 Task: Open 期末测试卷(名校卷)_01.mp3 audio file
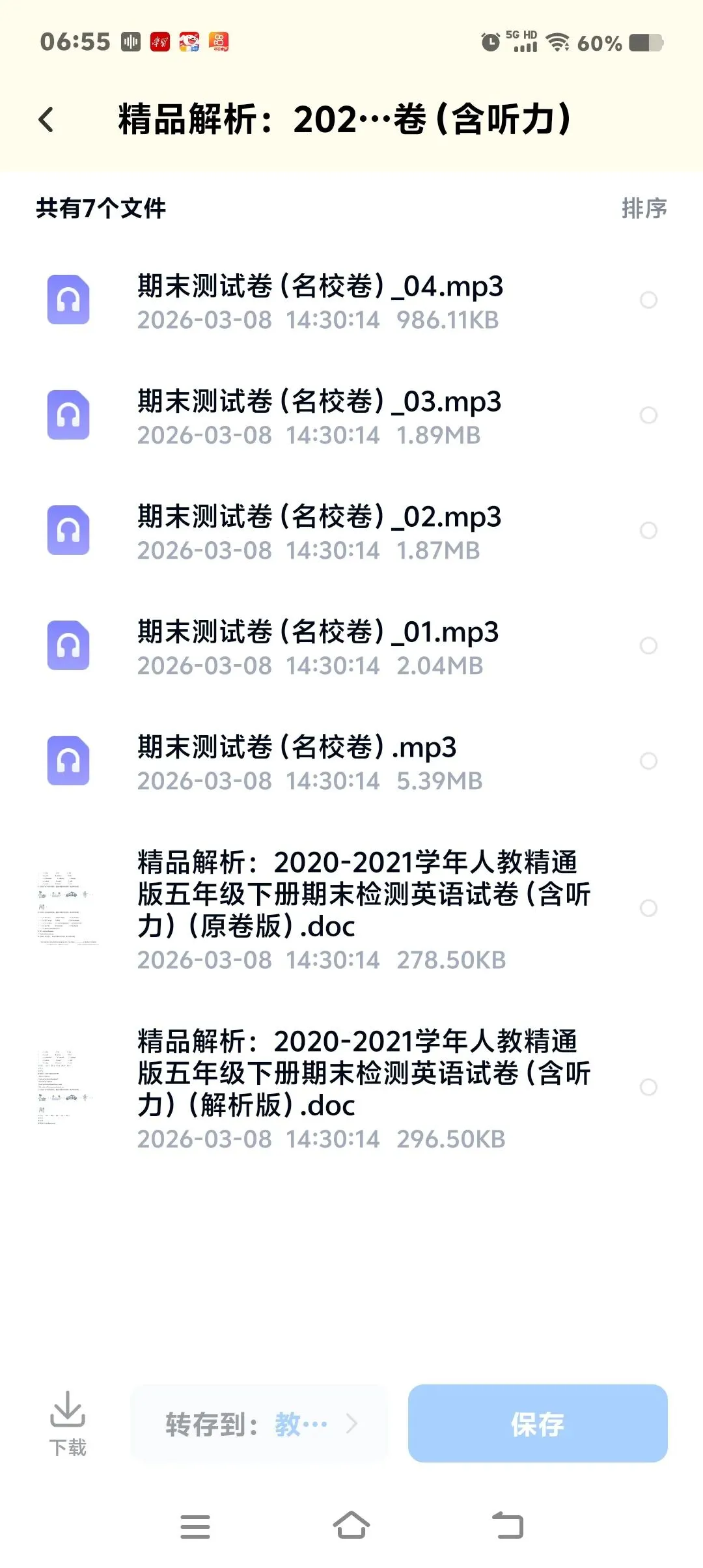(x=319, y=647)
